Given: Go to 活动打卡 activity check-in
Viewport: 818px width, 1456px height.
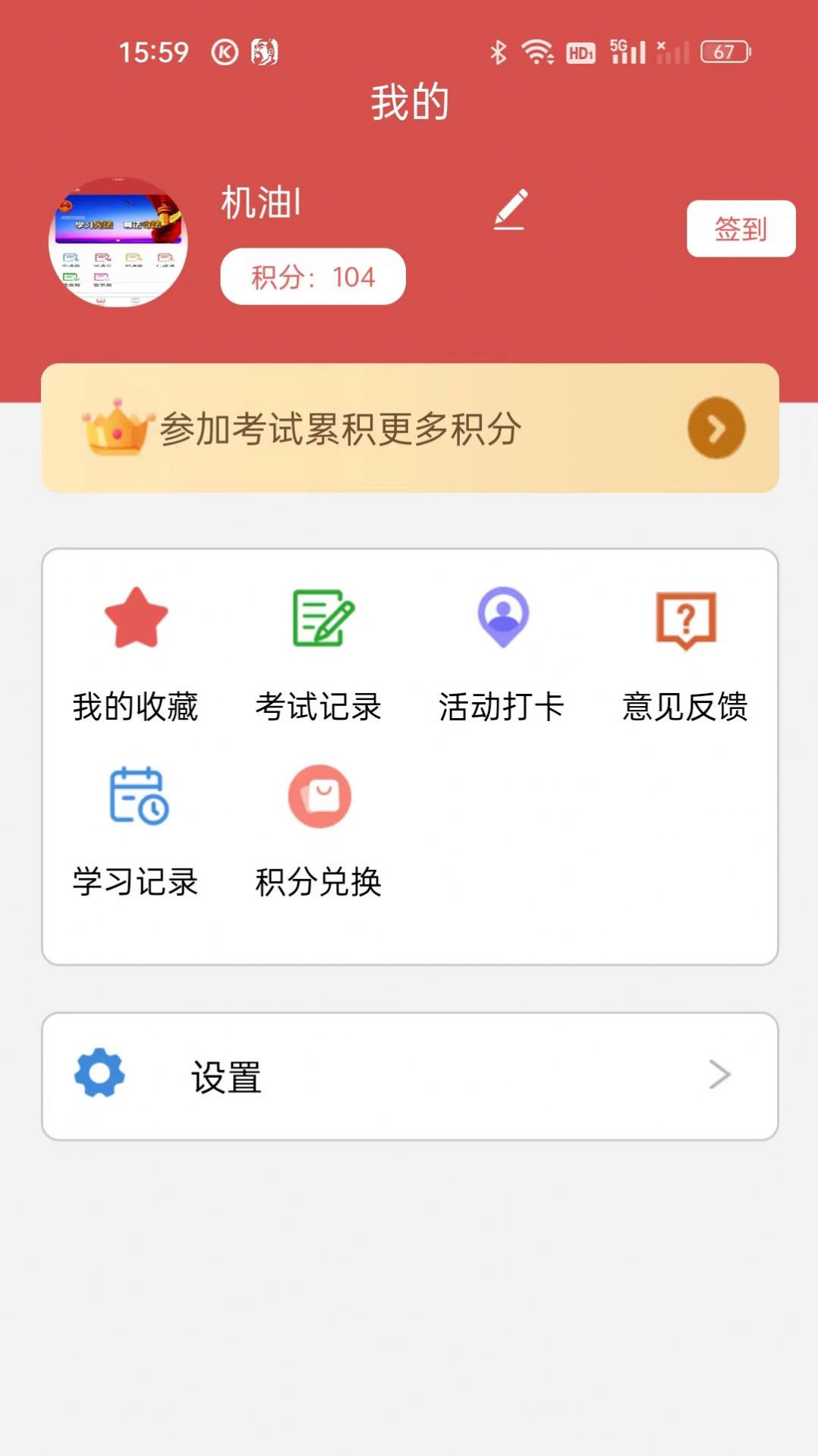Looking at the screenshot, I should point(502,654).
